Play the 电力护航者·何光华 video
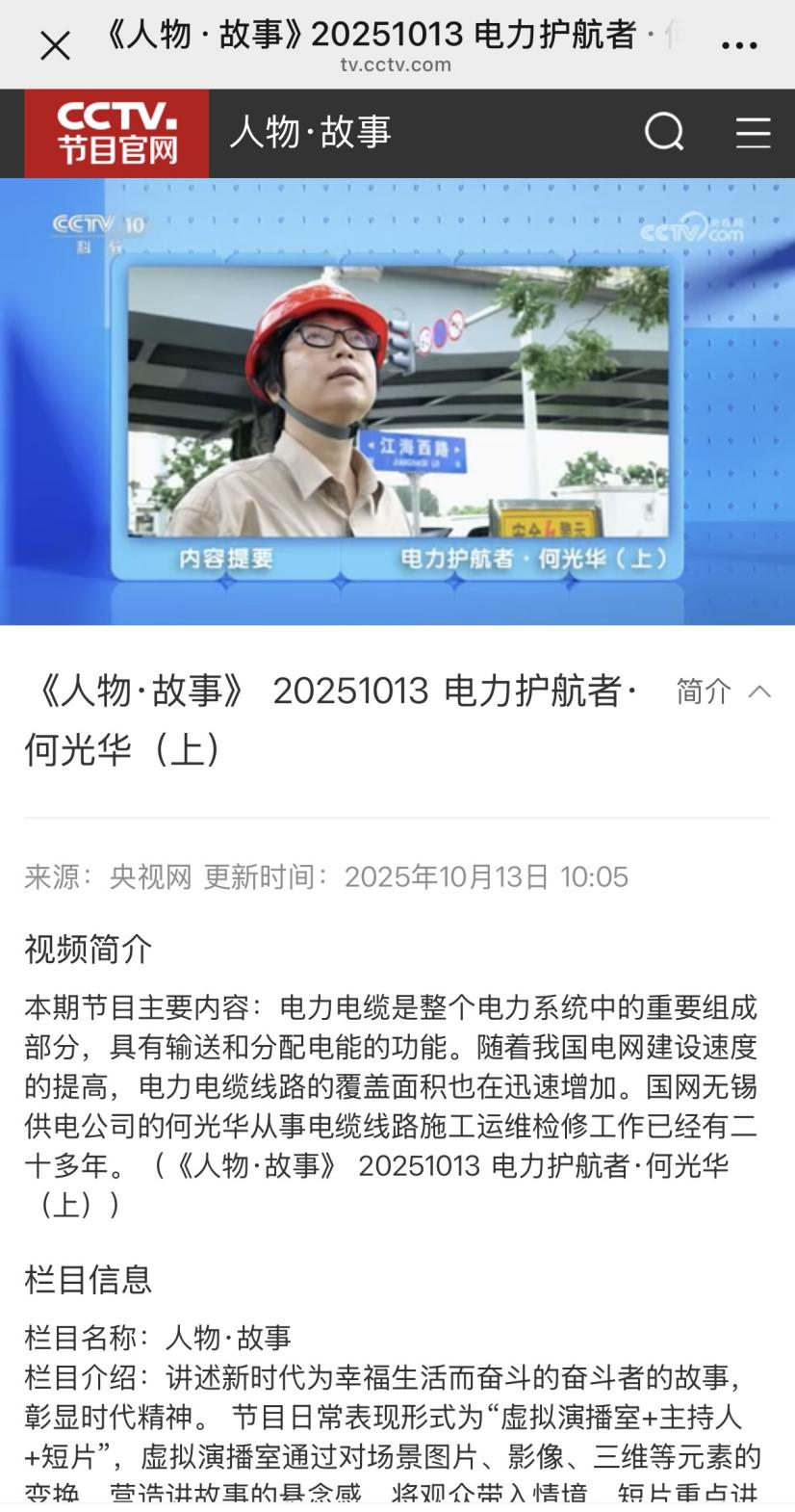Viewport: 795px width, 1512px height. coord(397,402)
